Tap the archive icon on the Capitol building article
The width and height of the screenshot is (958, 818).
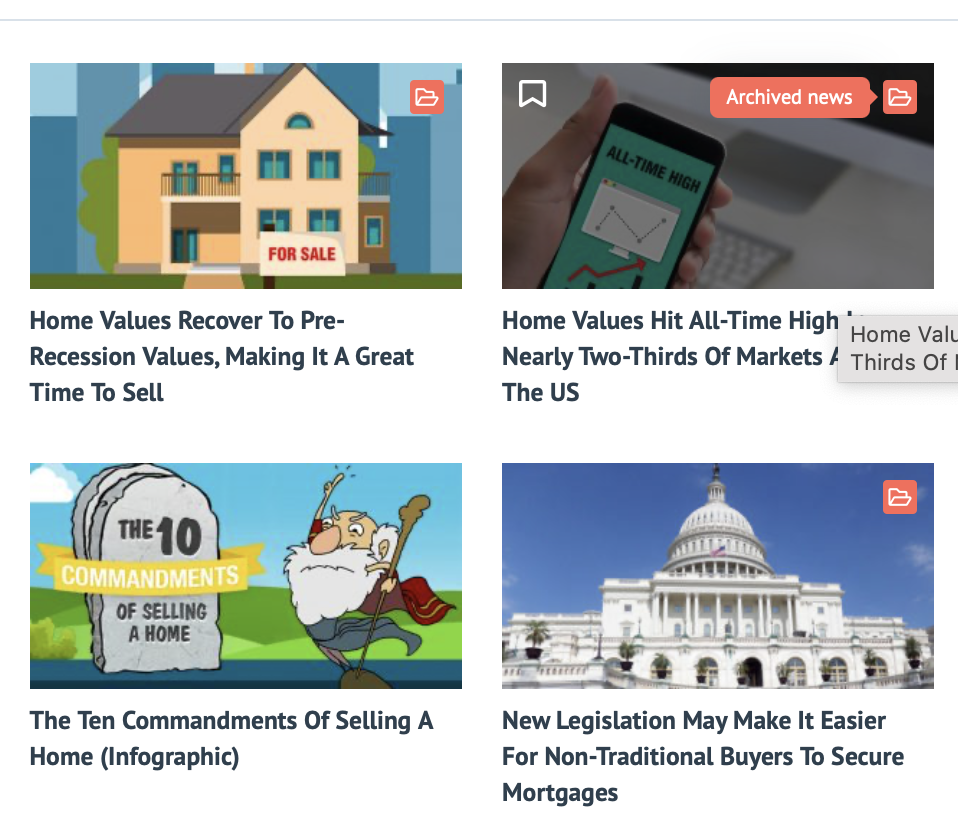coord(900,497)
